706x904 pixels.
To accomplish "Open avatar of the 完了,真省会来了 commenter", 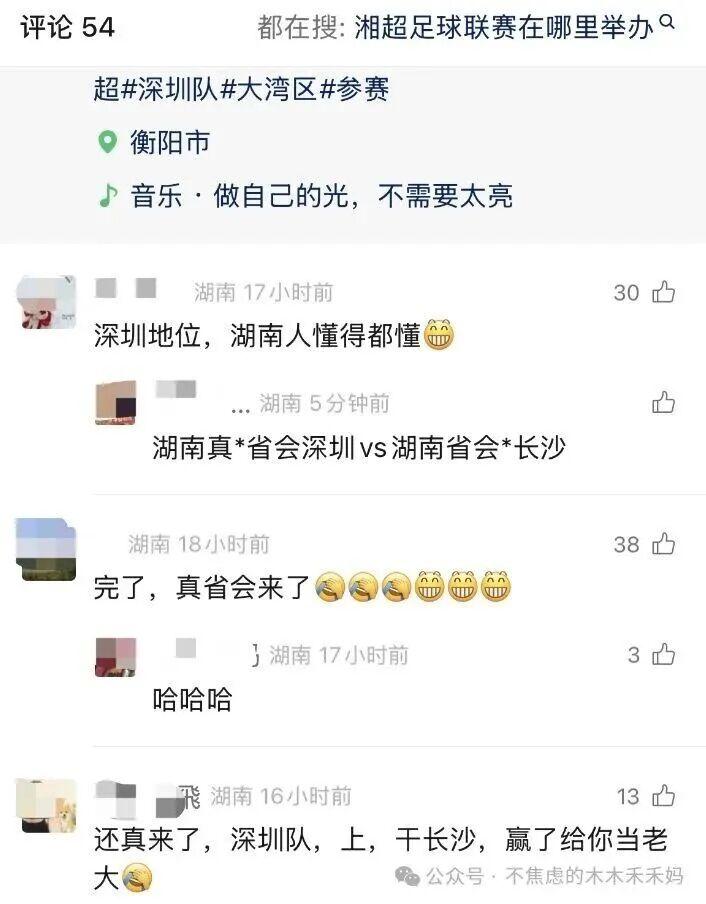I will coord(47,550).
